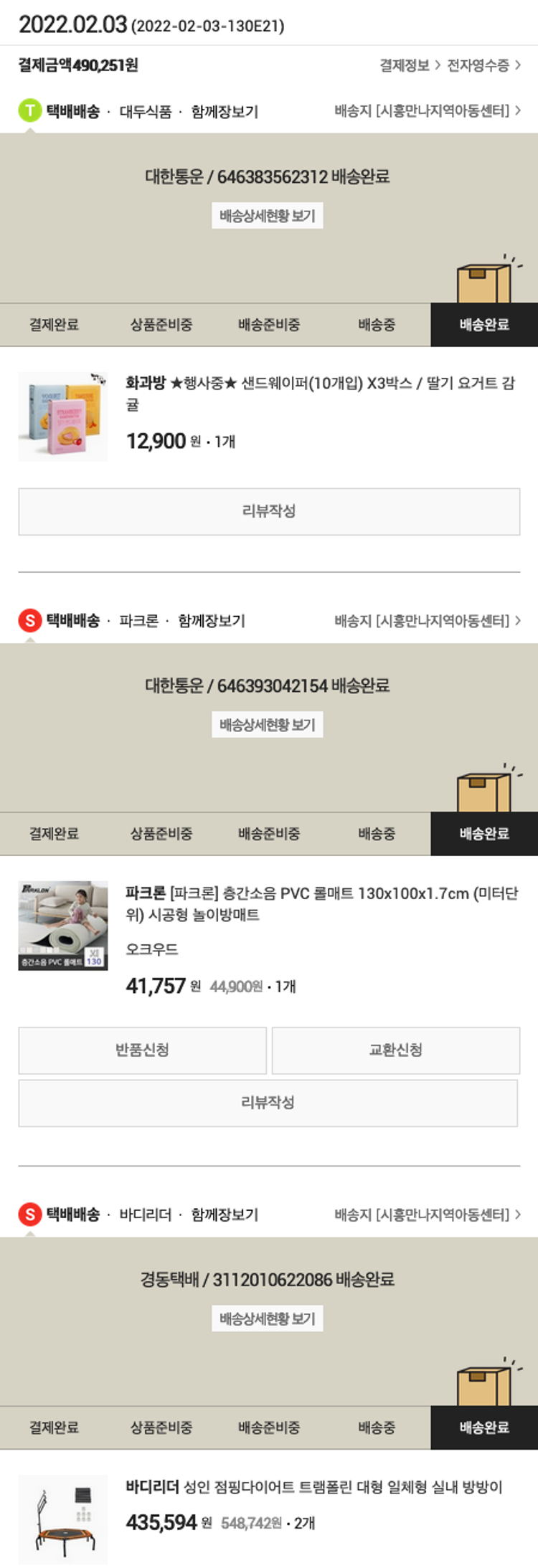Screen dimensions: 538x1568
Task: View 배송상세현황 for 경동택배 3112010622086
Action: point(268,1318)
